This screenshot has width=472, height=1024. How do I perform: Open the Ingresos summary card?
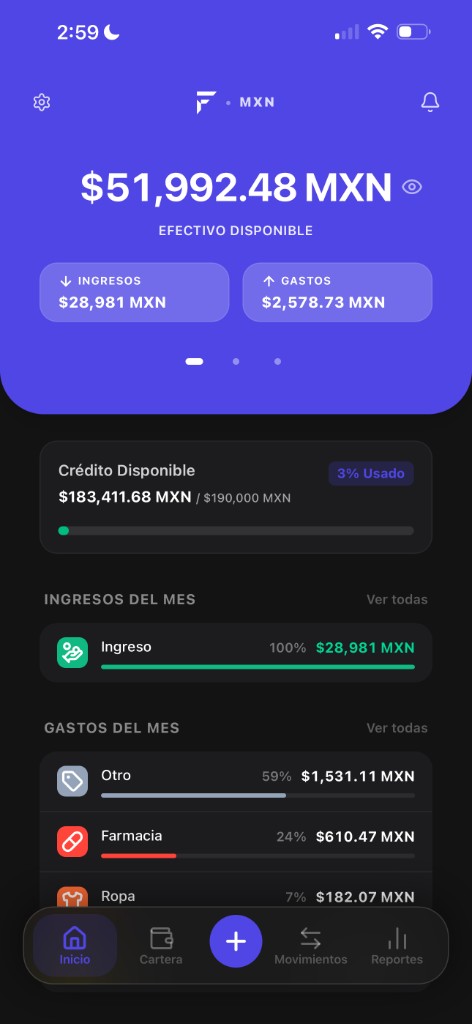tap(134, 293)
